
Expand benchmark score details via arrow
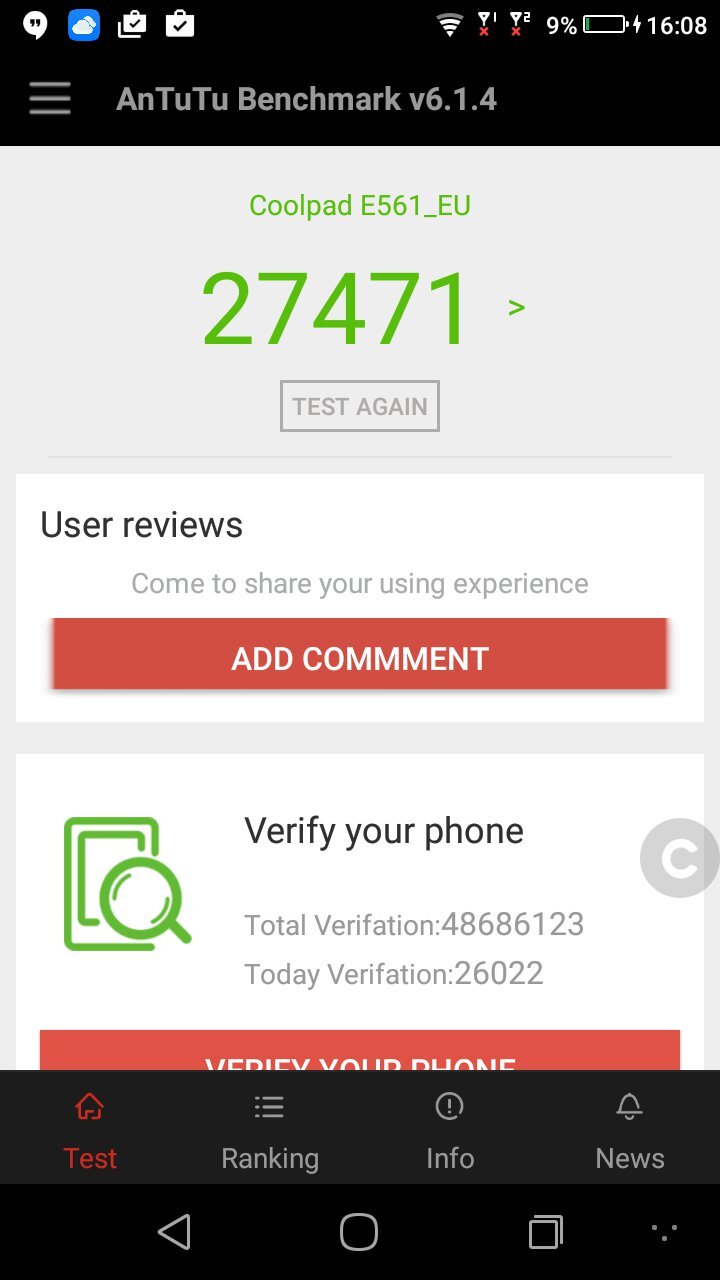516,306
